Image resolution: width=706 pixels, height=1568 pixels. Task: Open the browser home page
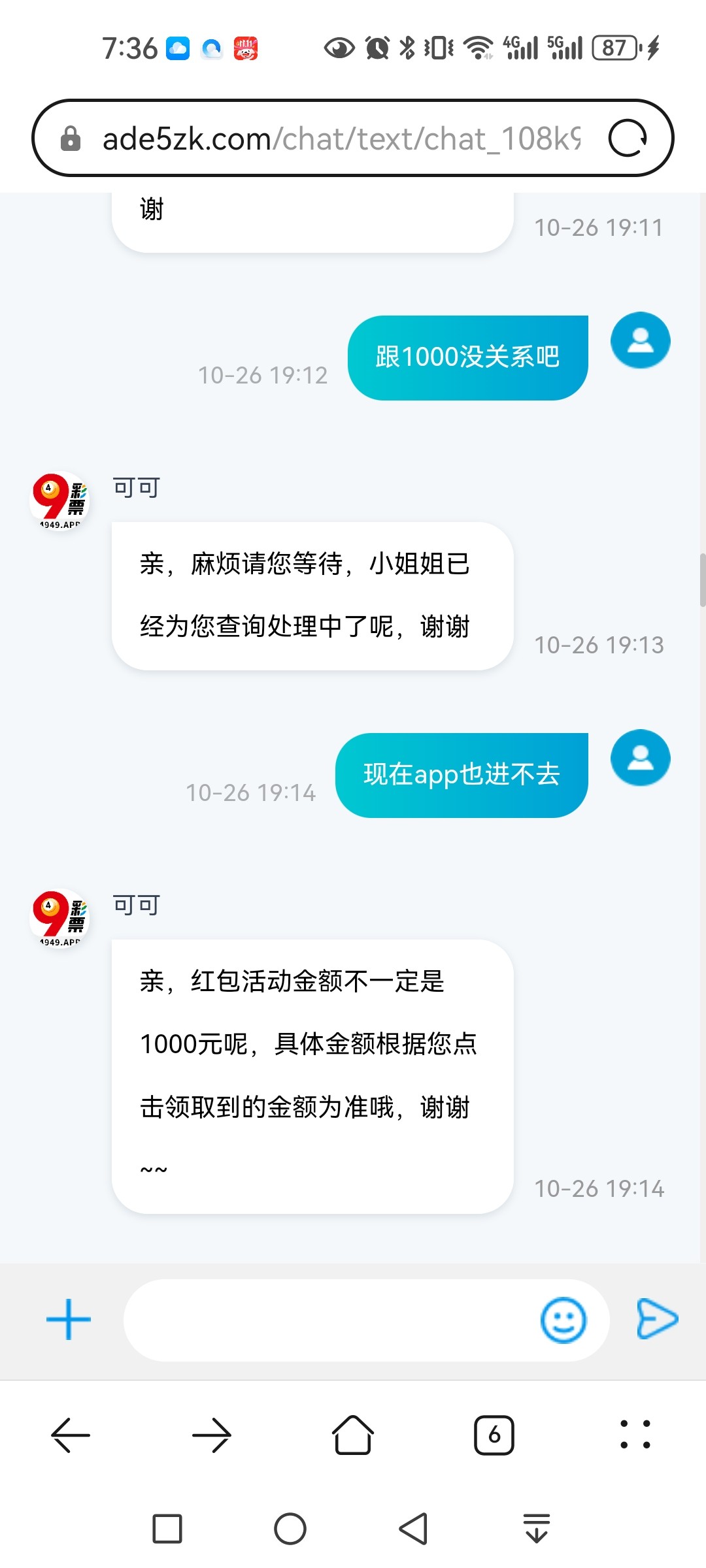pyautogui.click(x=353, y=1435)
